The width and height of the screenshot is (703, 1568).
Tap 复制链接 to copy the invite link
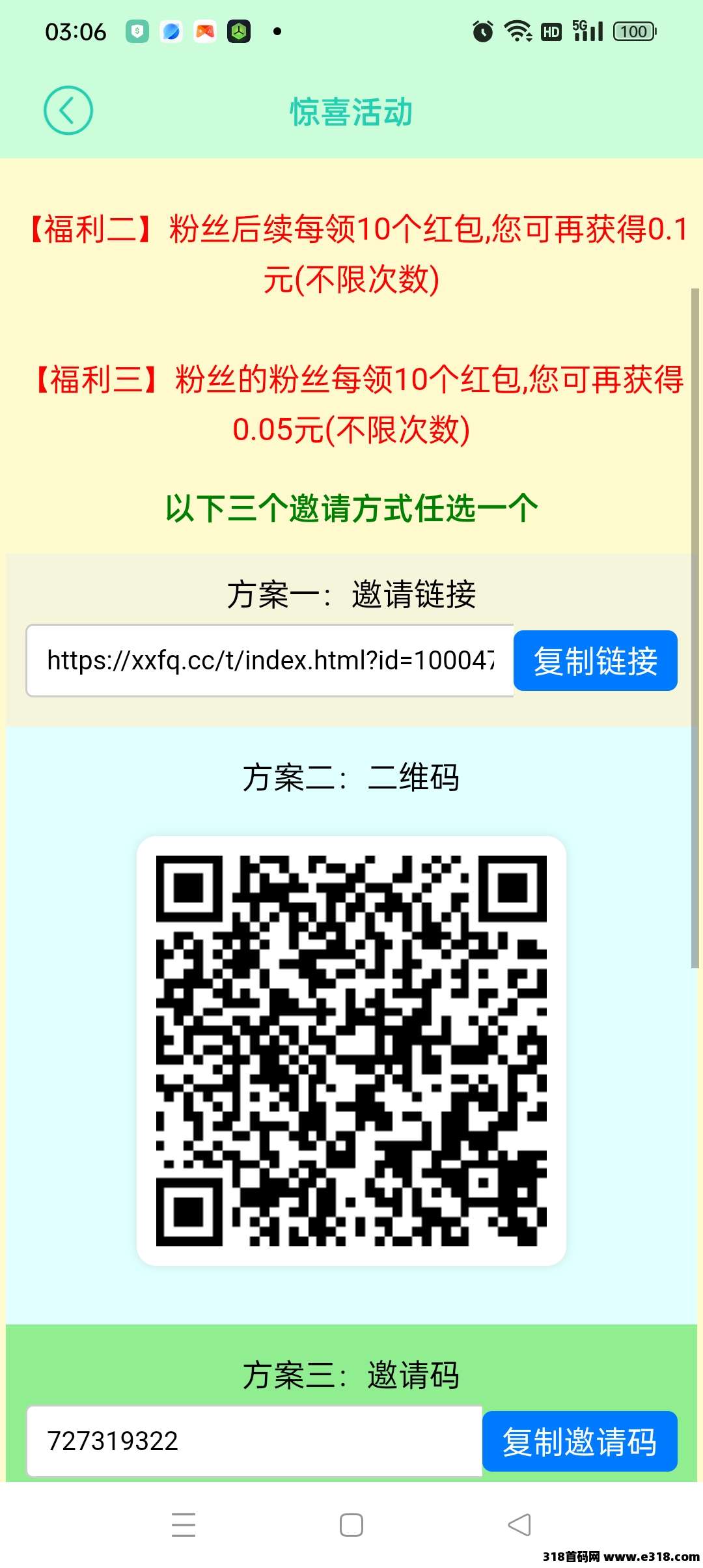pos(595,661)
